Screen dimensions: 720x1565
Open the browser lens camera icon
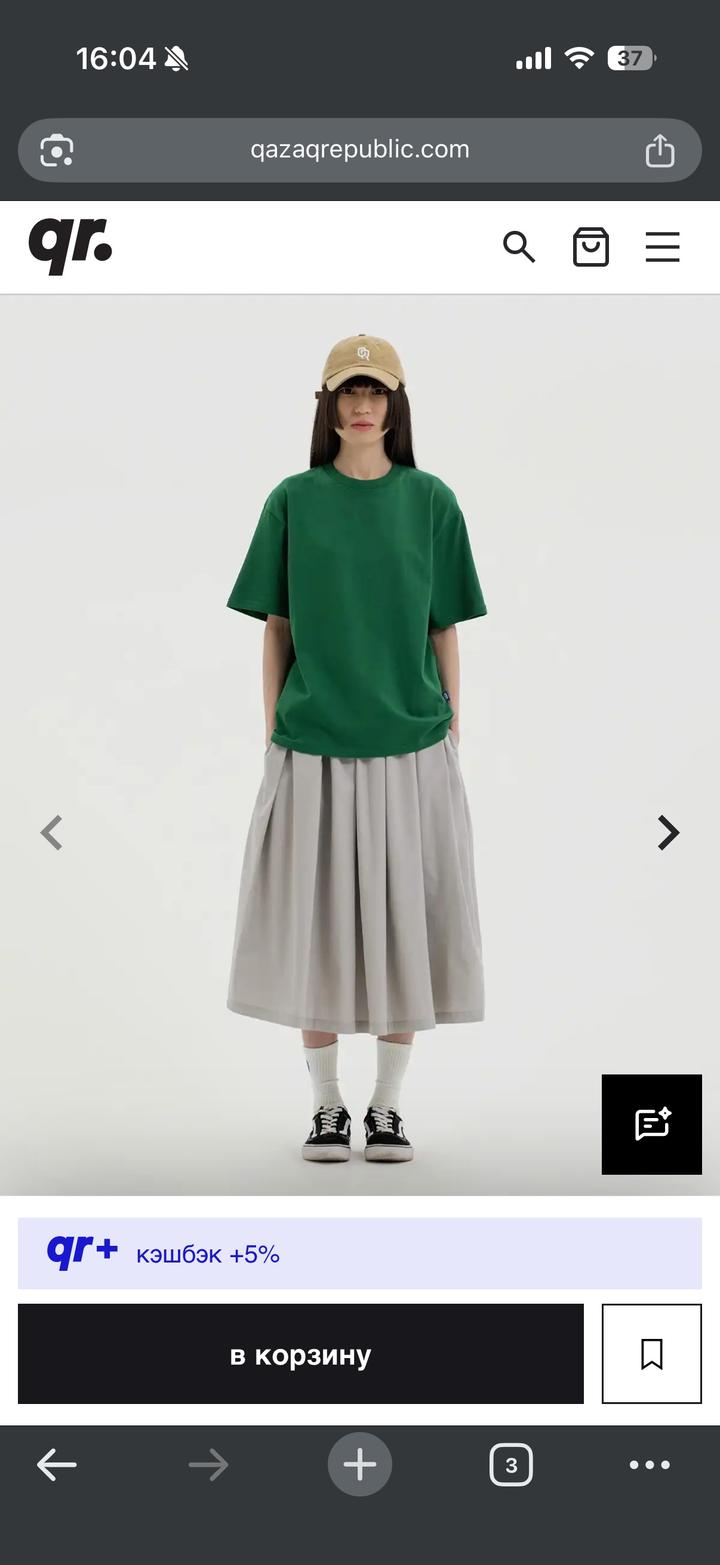click(x=57, y=150)
